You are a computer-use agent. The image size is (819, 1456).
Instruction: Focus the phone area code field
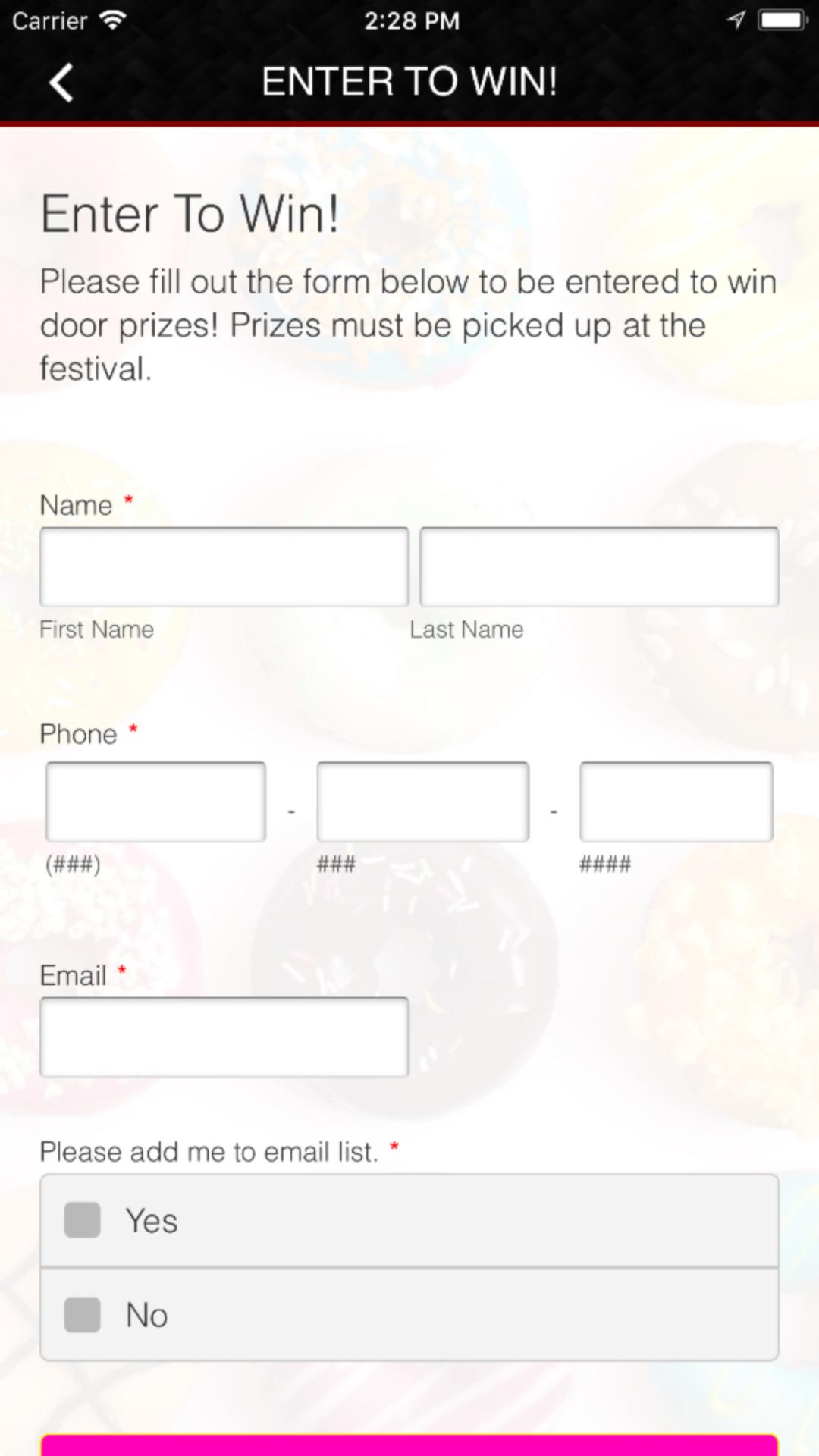pos(155,802)
